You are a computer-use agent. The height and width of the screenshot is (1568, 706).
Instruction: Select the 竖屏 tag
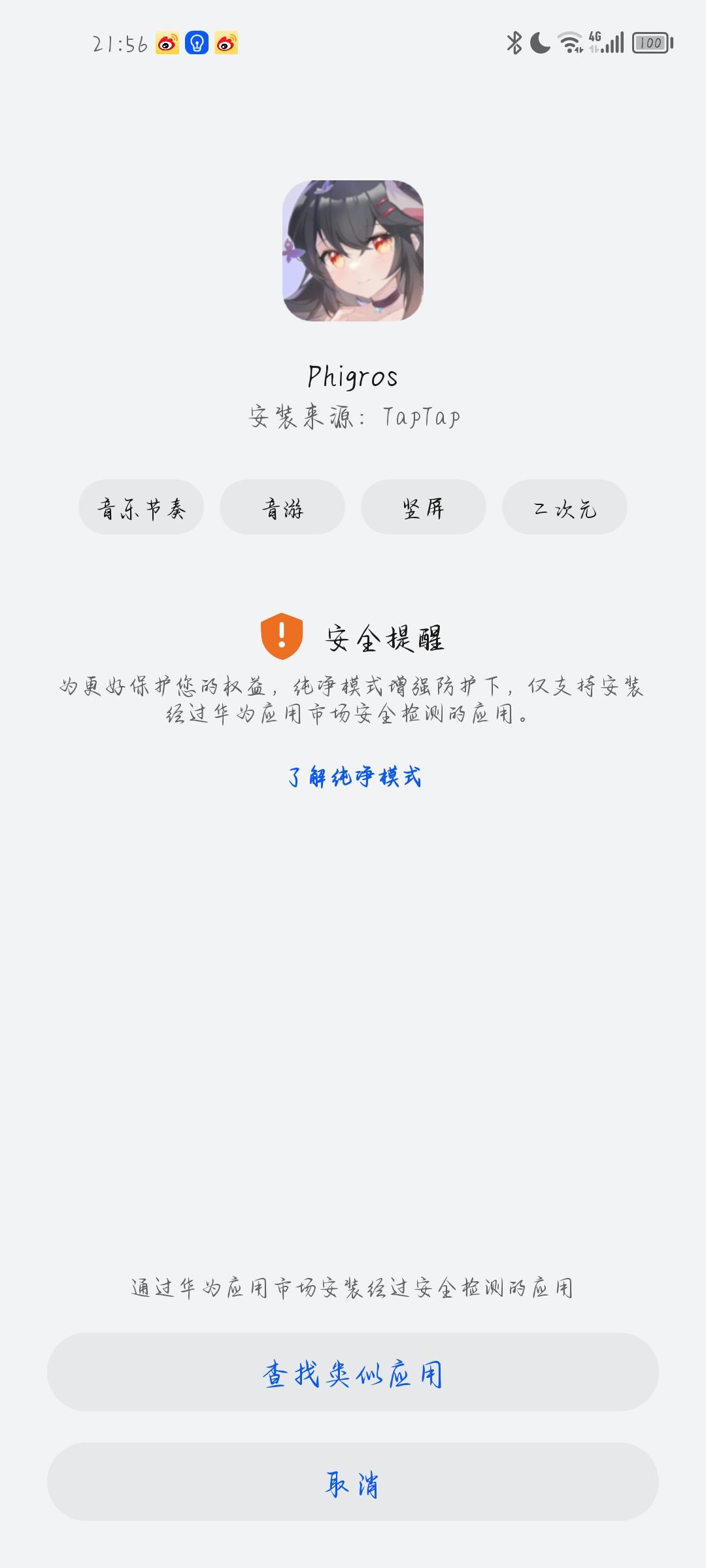click(424, 508)
